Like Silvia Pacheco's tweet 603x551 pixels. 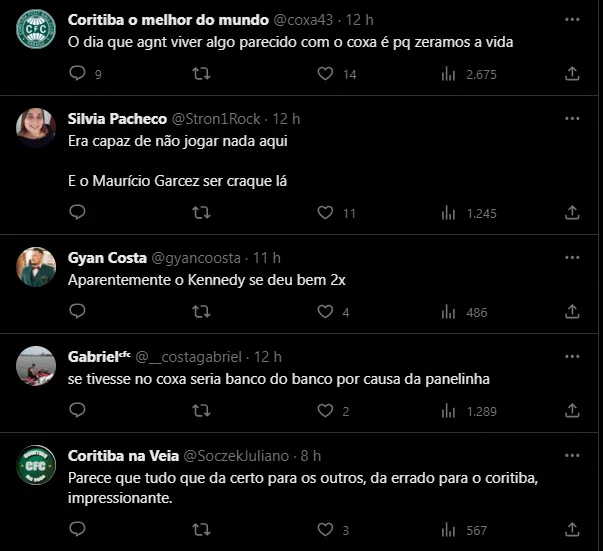(323, 212)
